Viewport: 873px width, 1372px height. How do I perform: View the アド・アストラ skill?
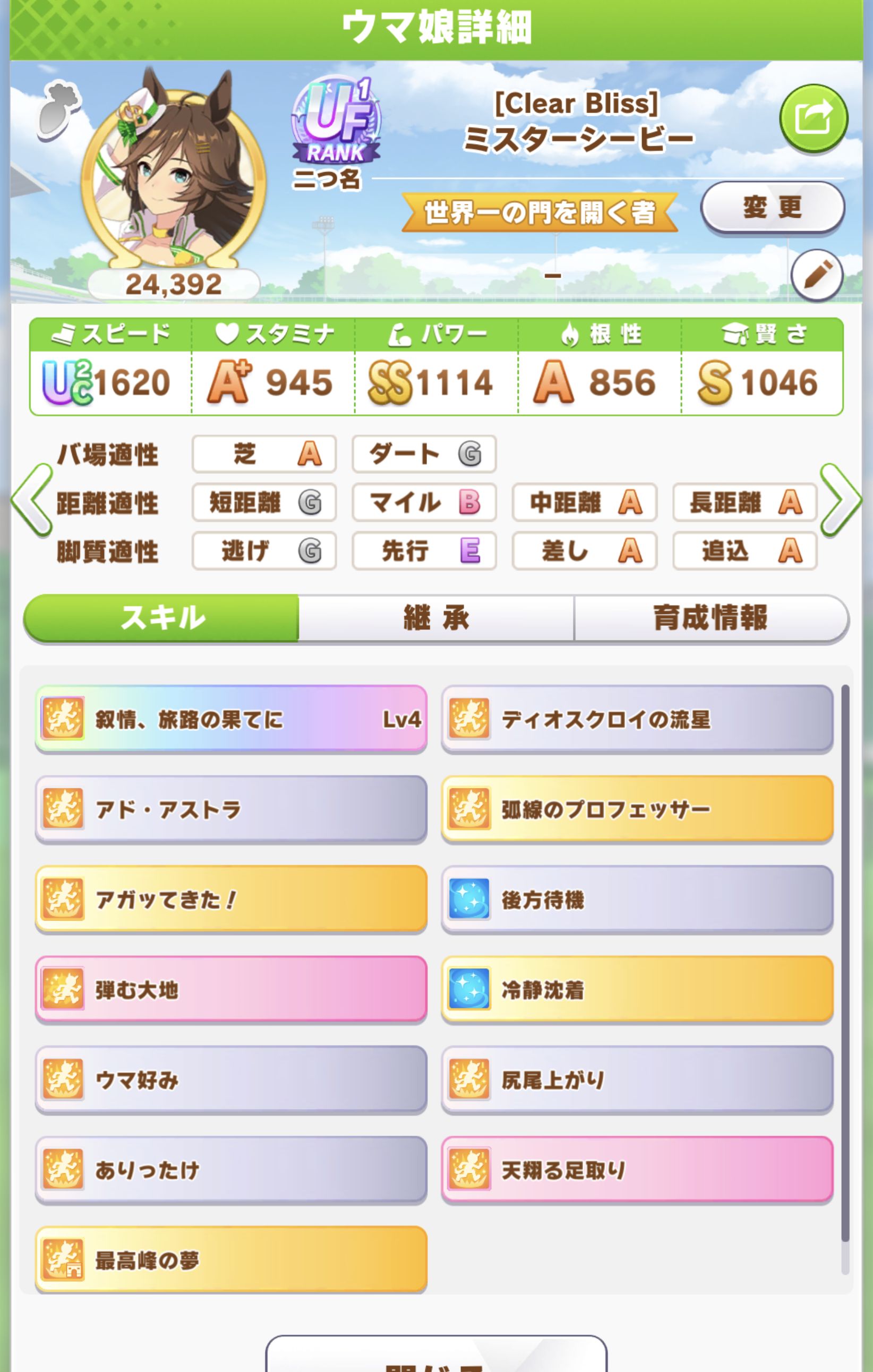pyautogui.click(x=230, y=809)
